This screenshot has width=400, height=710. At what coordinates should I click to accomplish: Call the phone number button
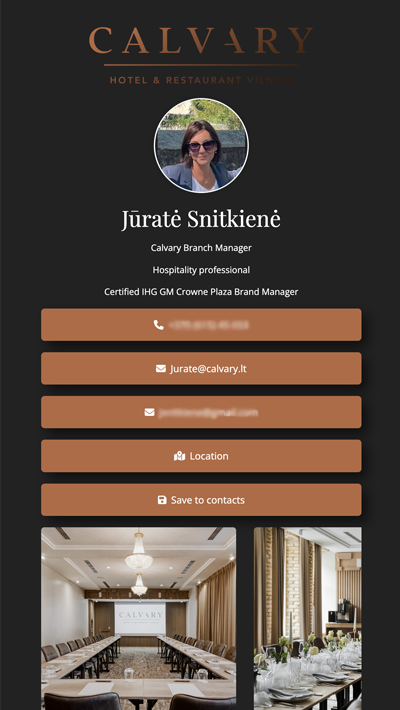(x=201, y=325)
